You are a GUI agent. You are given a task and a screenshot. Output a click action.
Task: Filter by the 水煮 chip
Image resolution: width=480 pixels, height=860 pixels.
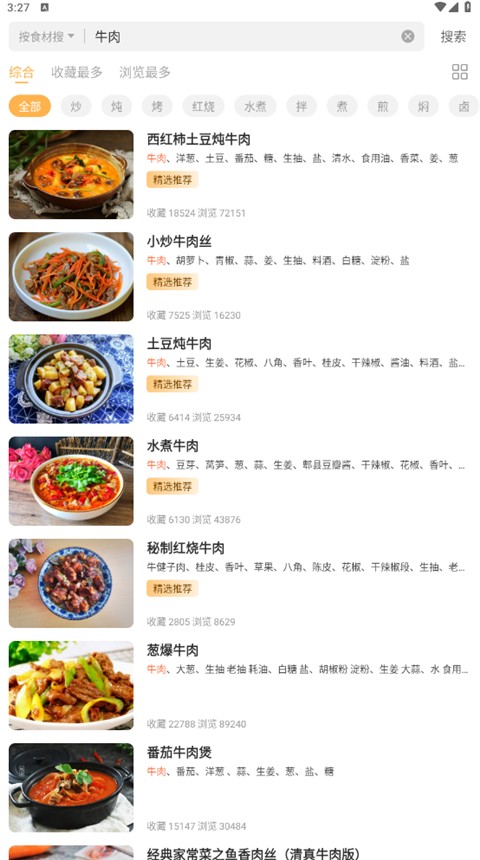coord(255,106)
